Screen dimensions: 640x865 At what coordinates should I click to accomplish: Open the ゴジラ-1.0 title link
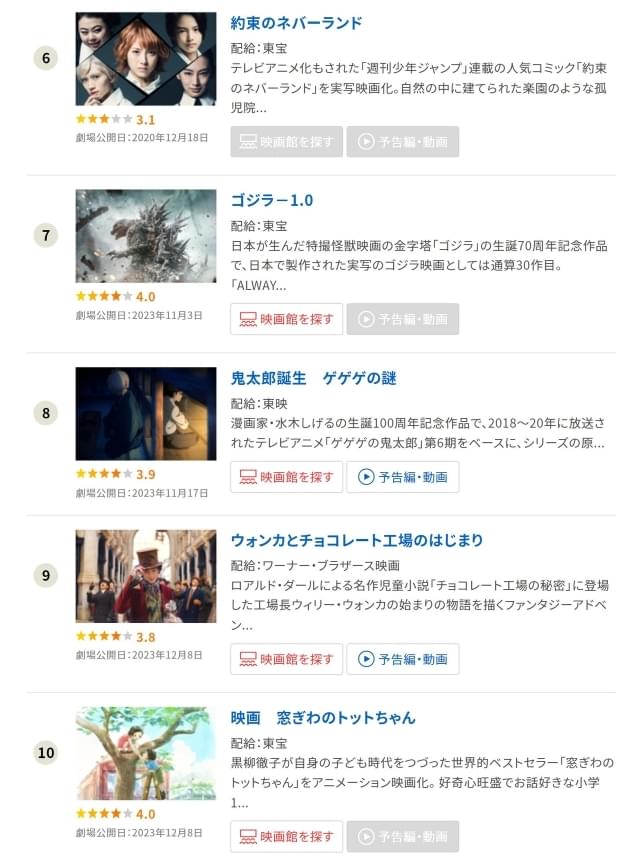point(271,200)
